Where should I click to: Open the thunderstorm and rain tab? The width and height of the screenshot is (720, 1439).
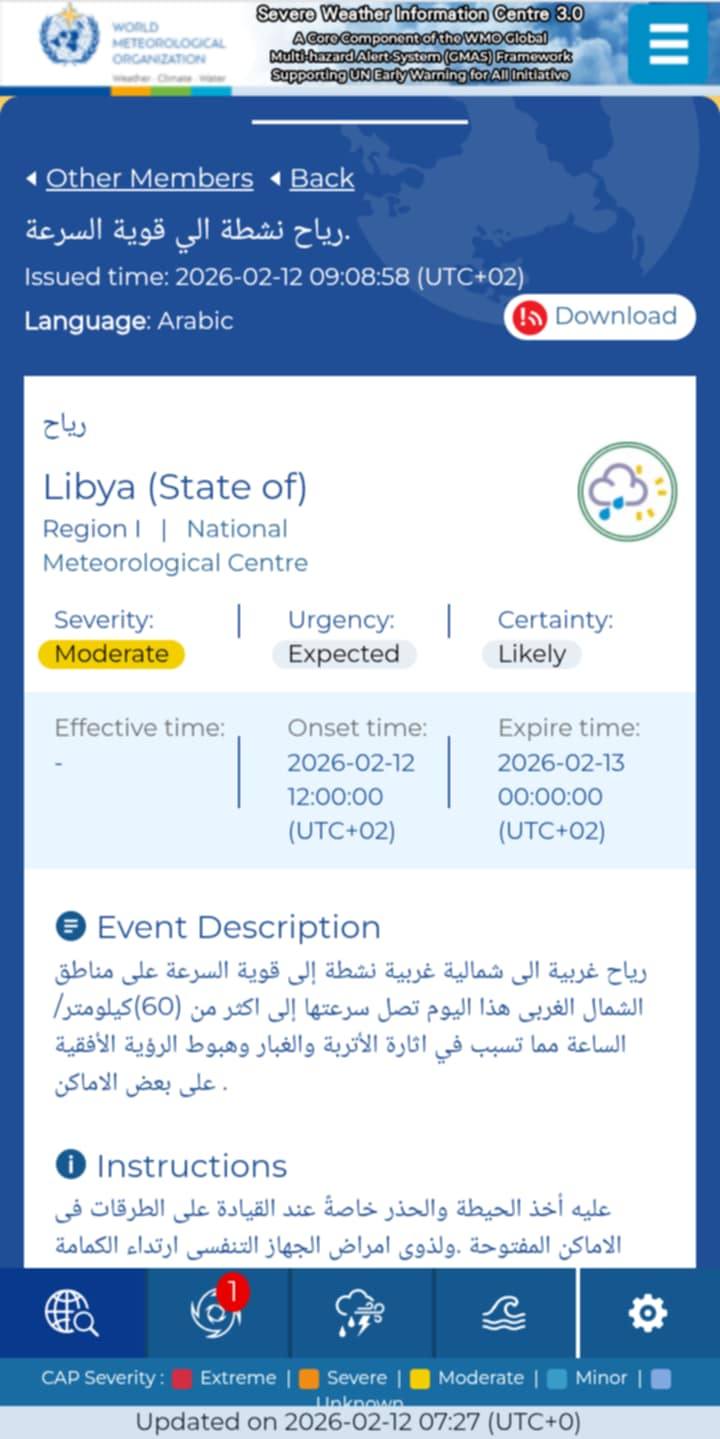click(362, 1313)
